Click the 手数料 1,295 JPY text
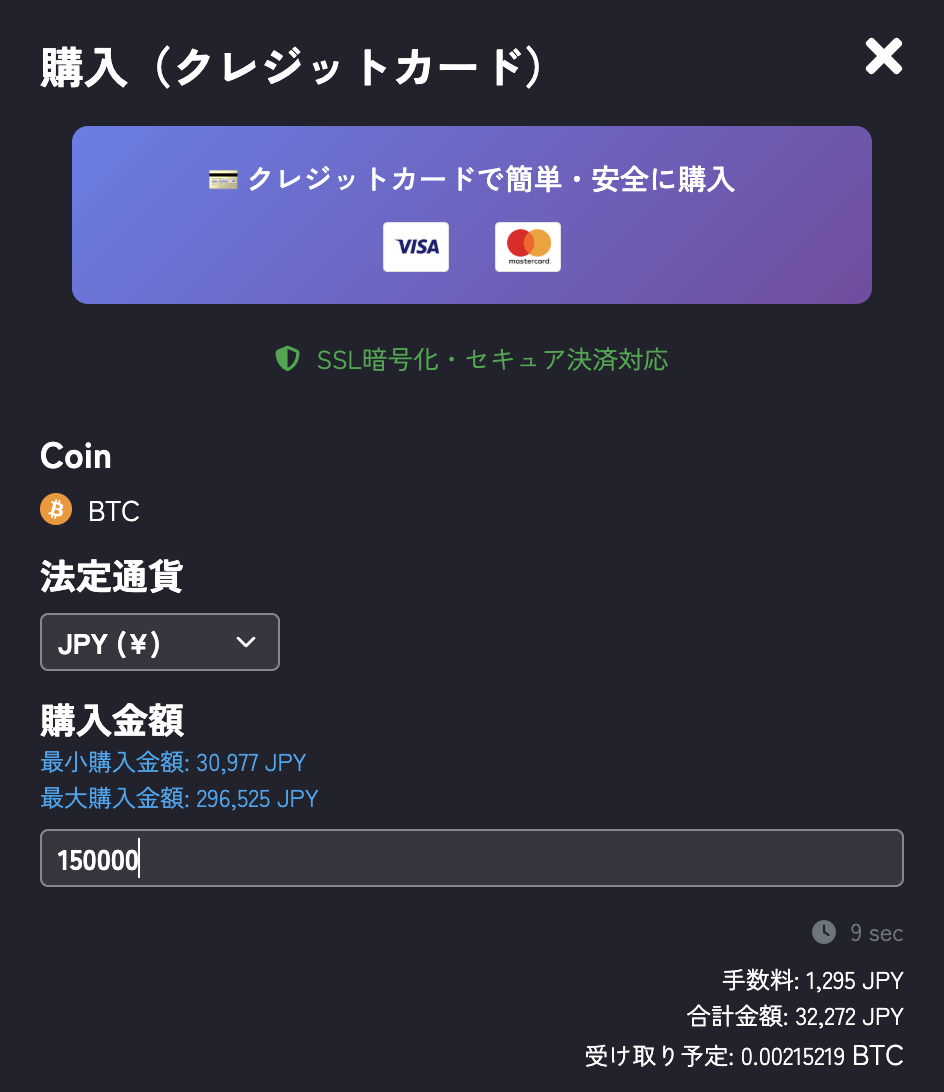This screenshot has height=1092, width=944. (812, 982)
